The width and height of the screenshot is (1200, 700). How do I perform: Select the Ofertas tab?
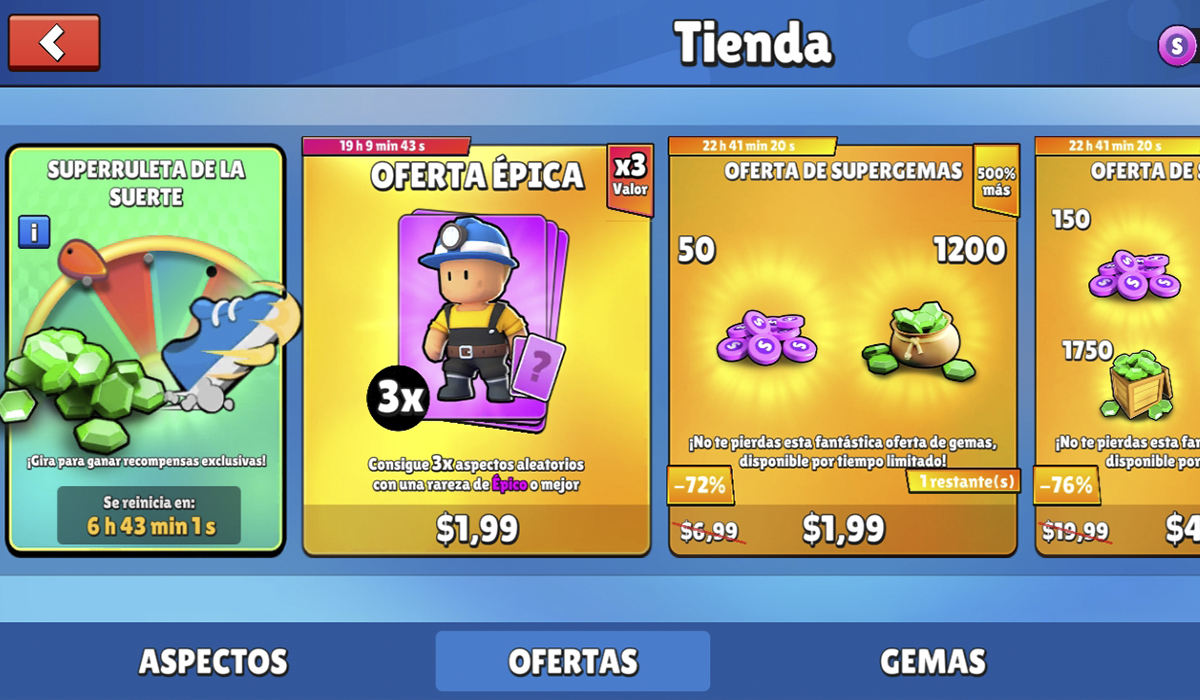tap(572, 661)
